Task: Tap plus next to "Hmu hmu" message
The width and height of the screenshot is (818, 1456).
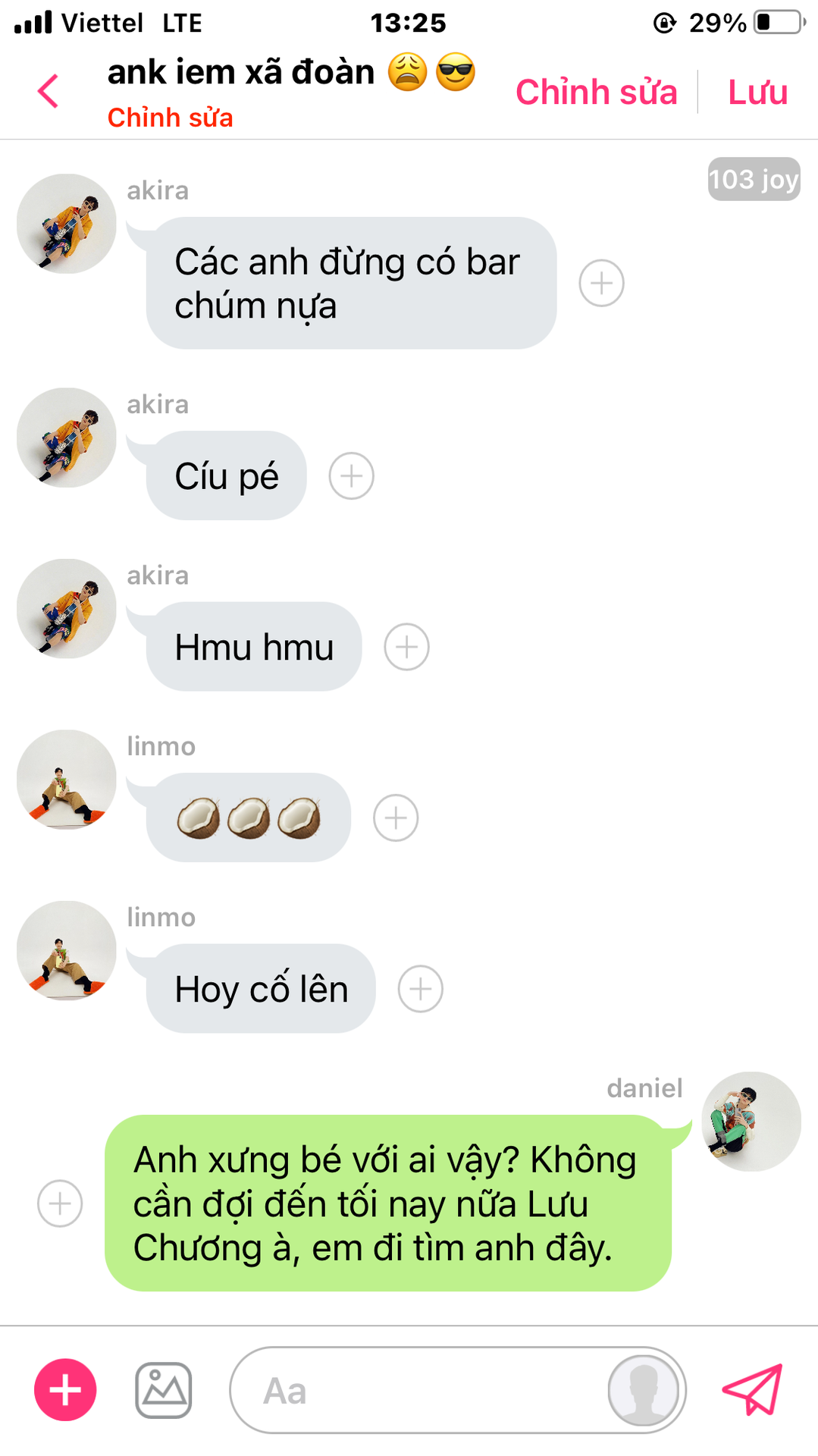Action: point(406,647)
